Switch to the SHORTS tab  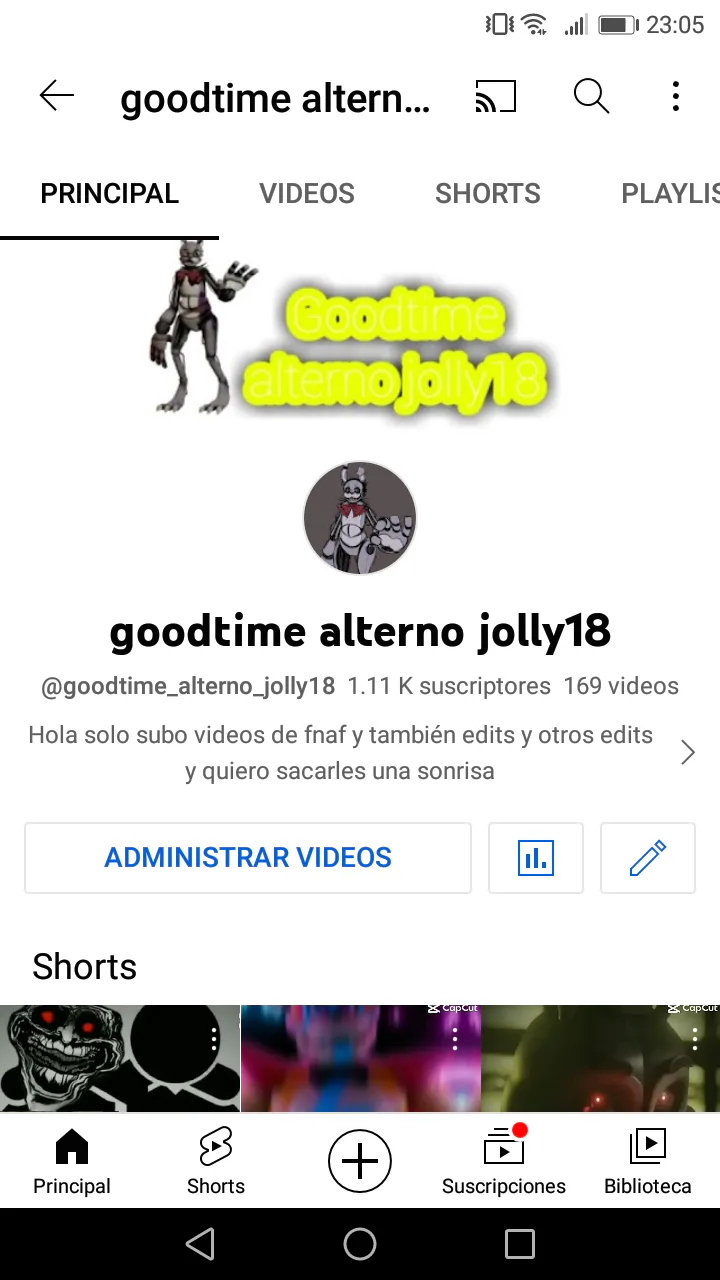coord(488,194)
